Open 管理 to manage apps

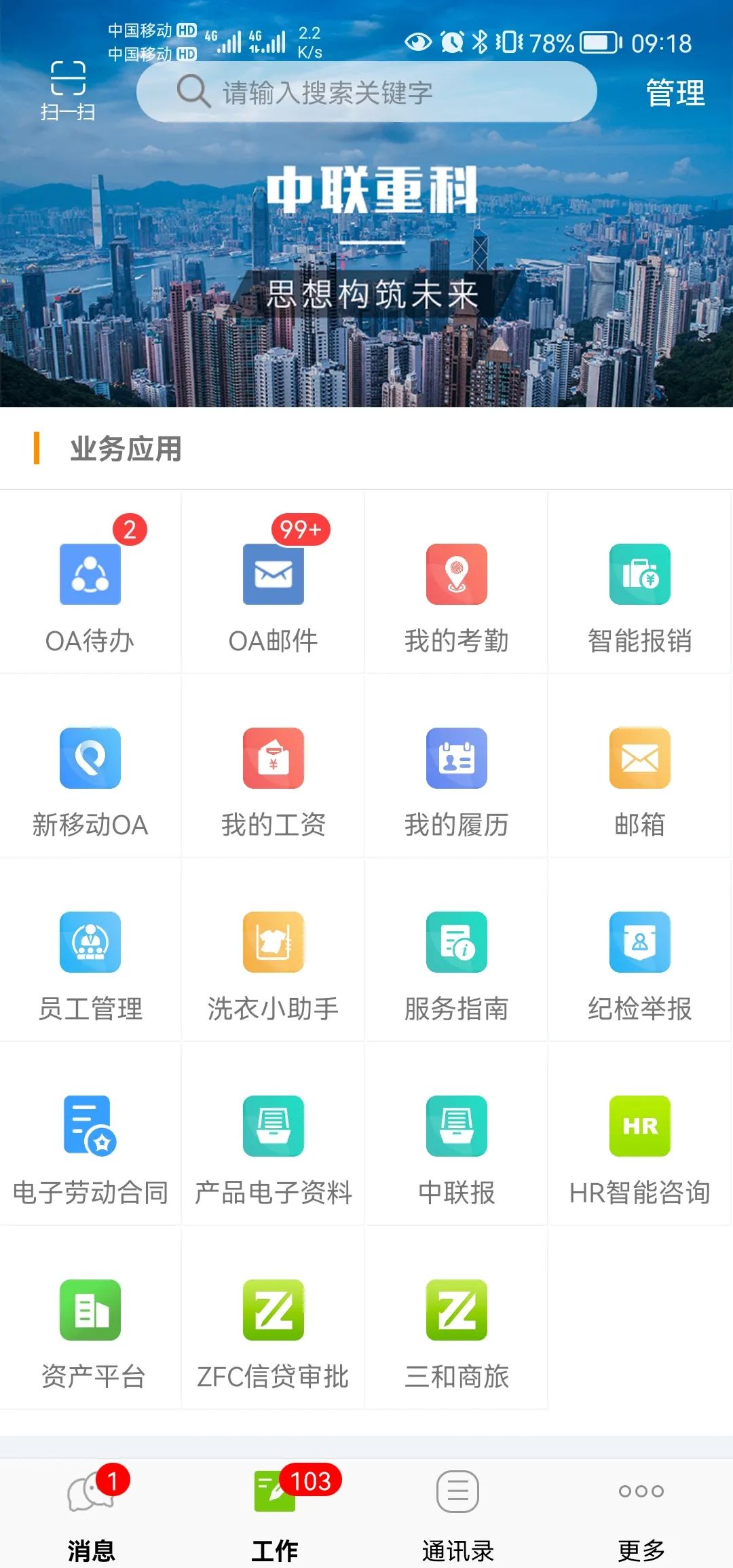(675, 92)
